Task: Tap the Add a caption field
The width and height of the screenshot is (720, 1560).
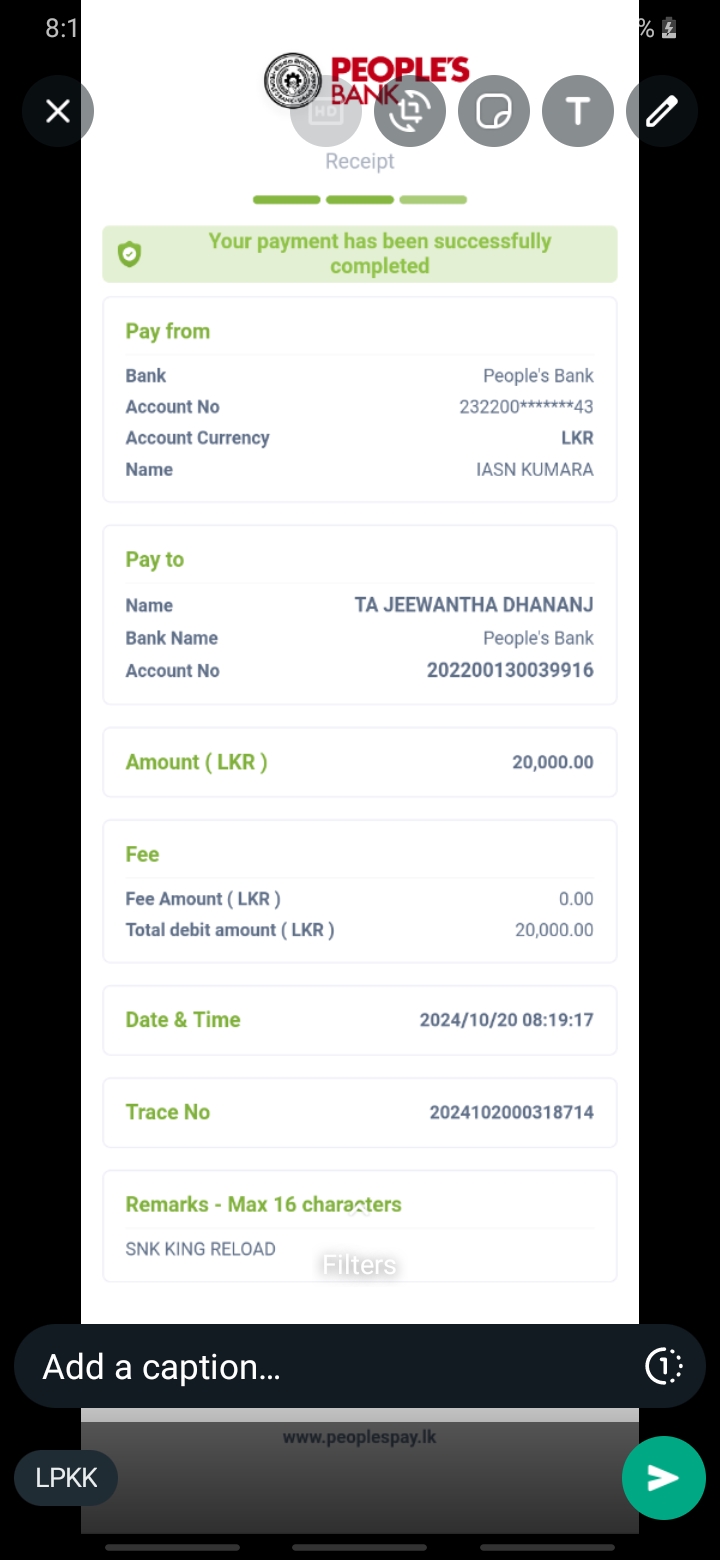Action: tap(330, 1366)
